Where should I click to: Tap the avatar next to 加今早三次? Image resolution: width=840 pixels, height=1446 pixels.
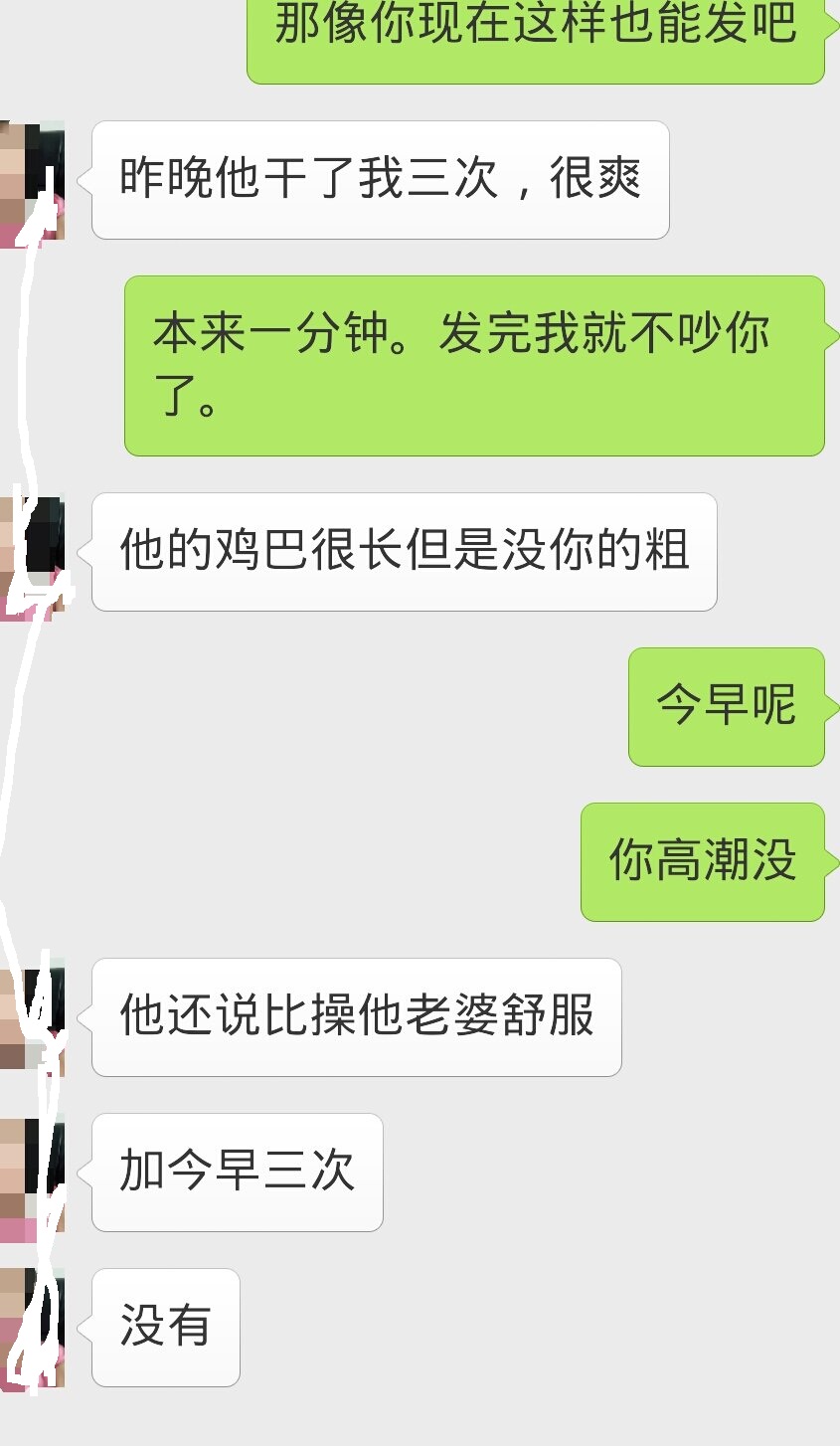point(32,1174)
